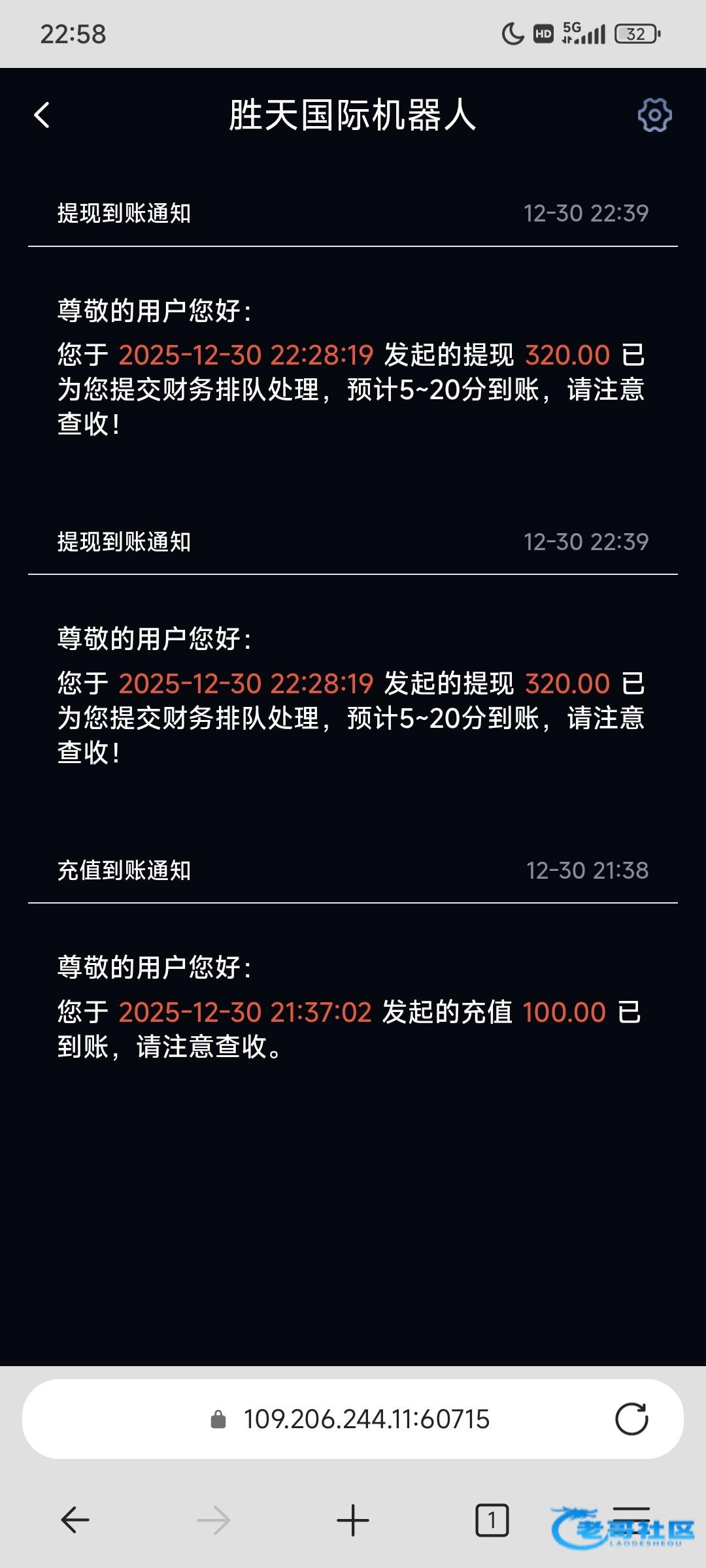Viewport: 706px width, 1568px height.
Task: Open the settings gear icon
Action: (654, 116)
